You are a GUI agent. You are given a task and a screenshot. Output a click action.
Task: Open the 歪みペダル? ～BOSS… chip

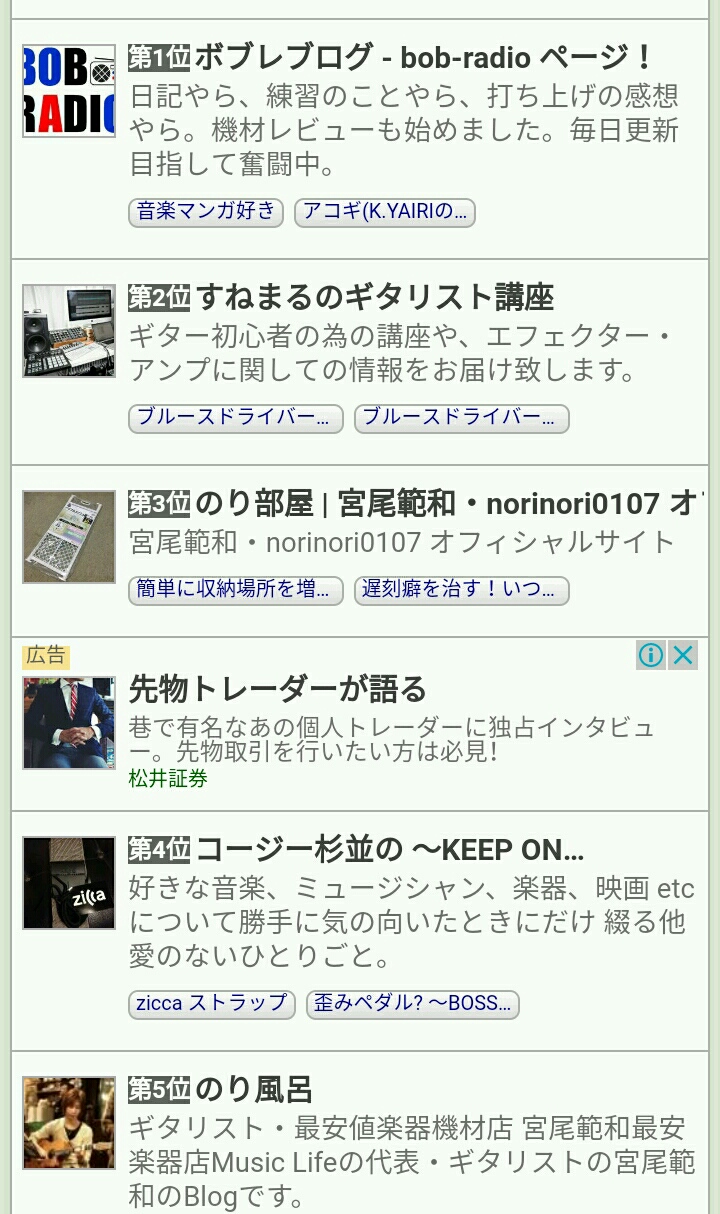(x=412, y=1004)
